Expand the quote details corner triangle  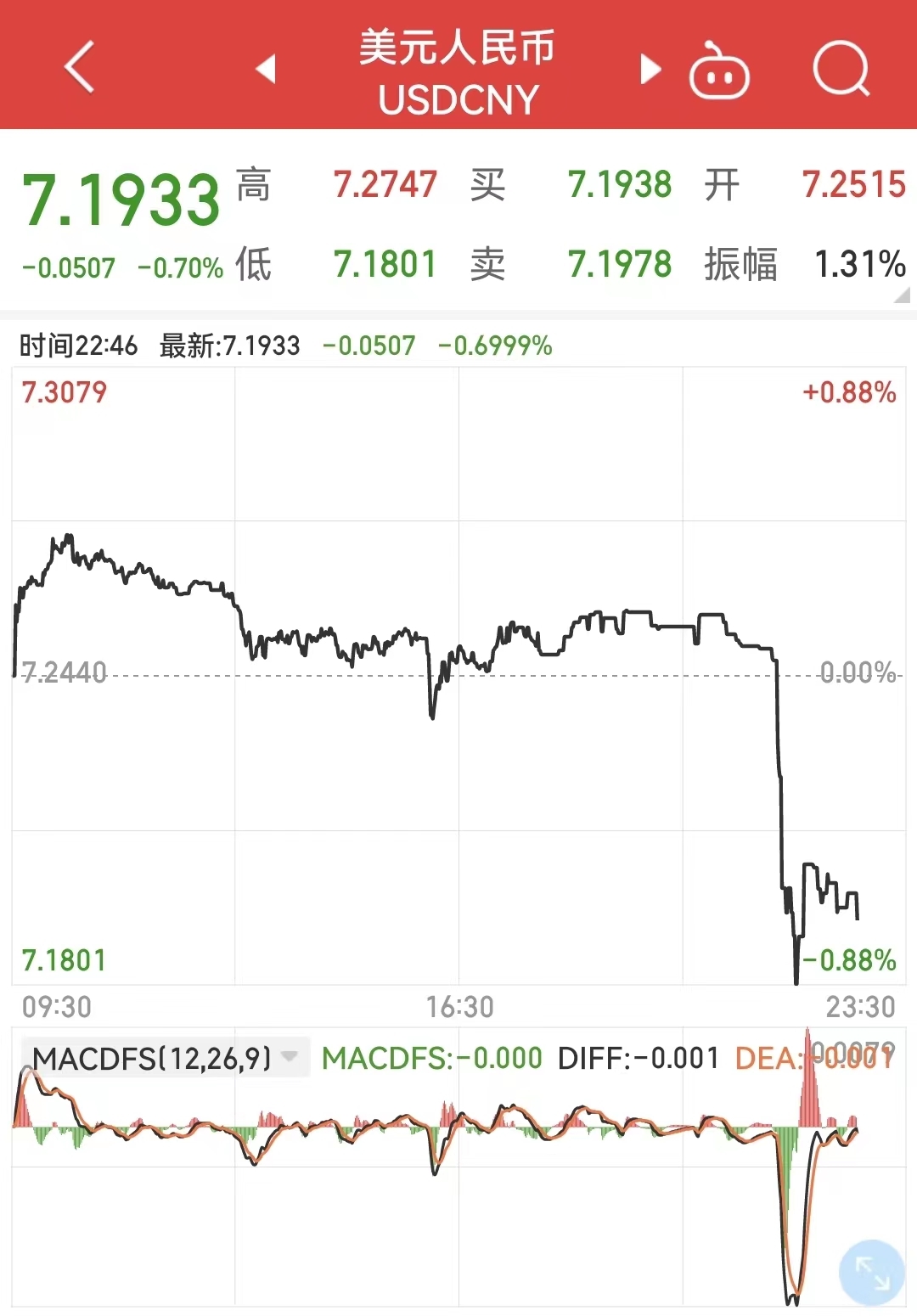pyautogui.click(x=902, y=295)
